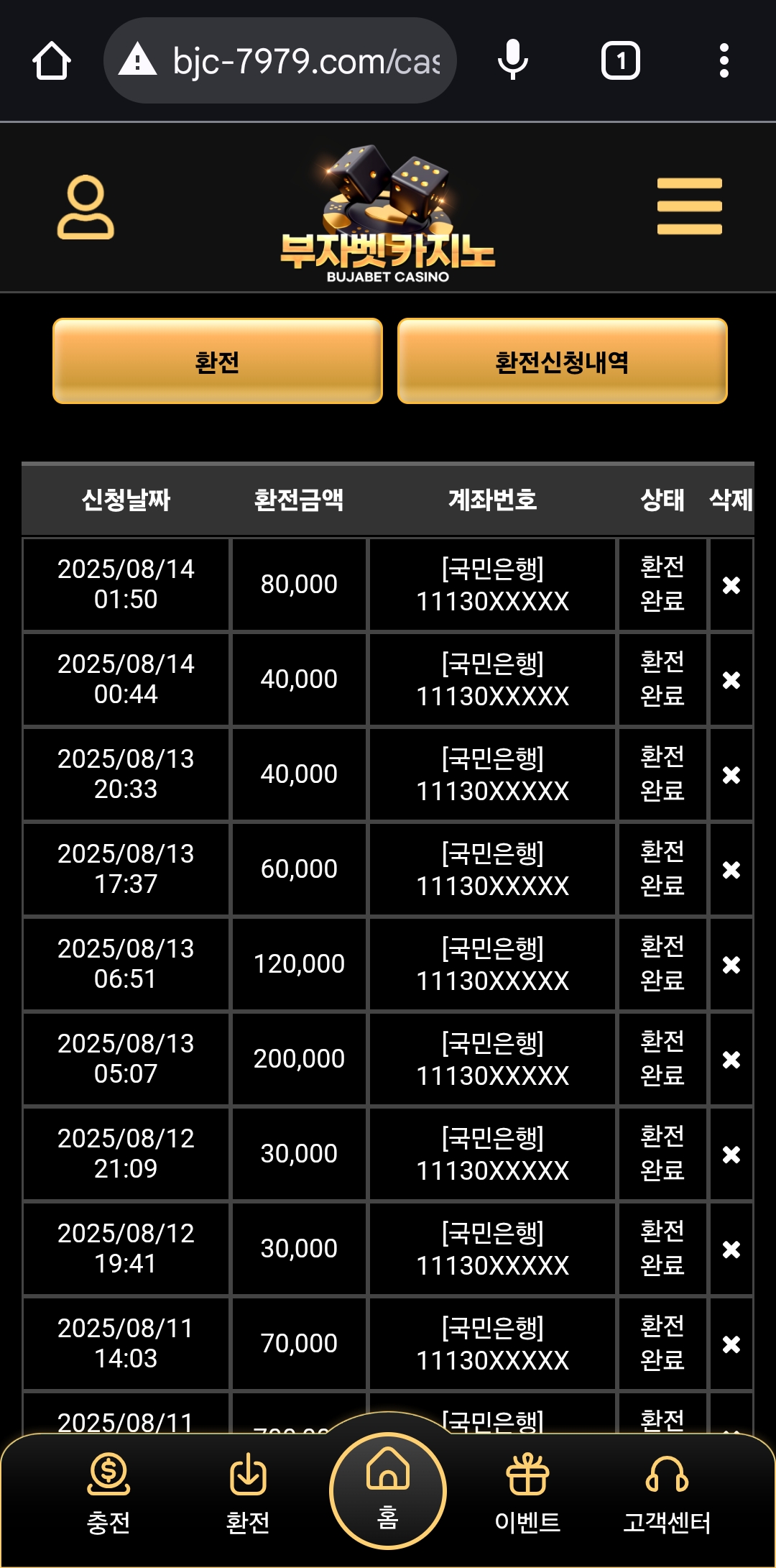The height and width of the screenshot is (1568, 776).
Task: Open the hamburger menu
Action: coord(689,206)
